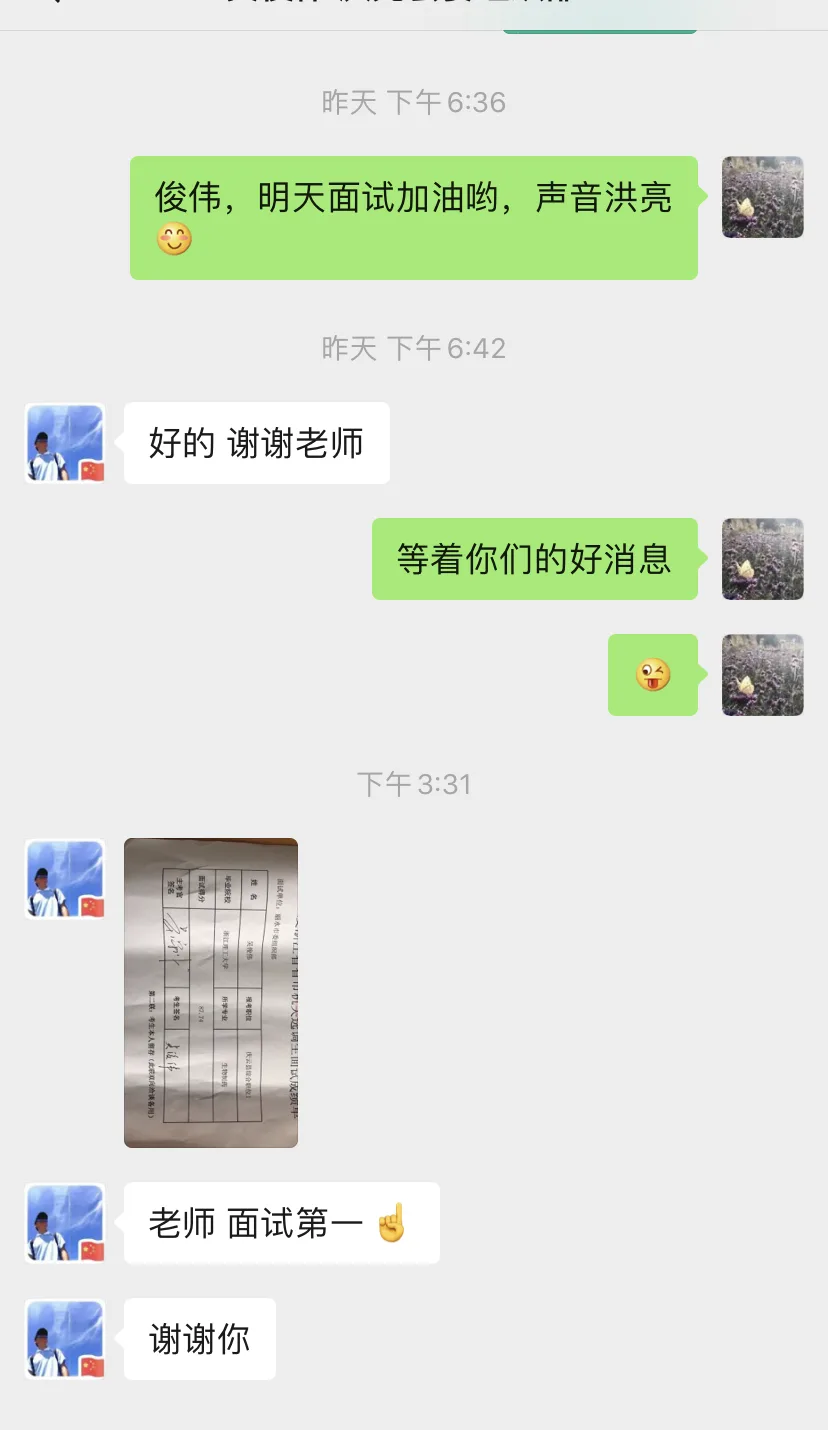Tap the avatar beside '好的 谢谢老师'
Image resolution: width=828 pixels, height=1430 pixels.
[x=65, y=443]
